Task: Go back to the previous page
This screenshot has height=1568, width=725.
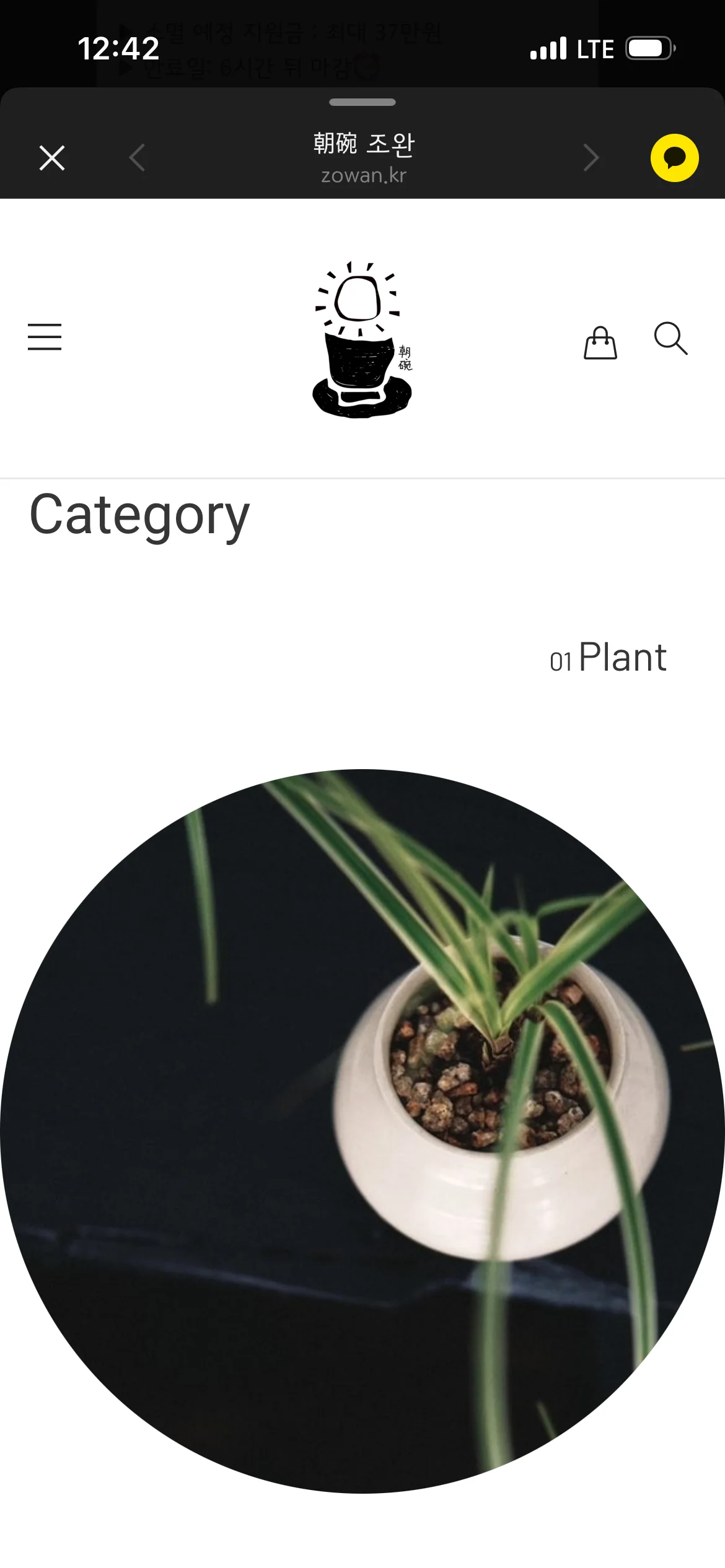Action: [138, 158]
